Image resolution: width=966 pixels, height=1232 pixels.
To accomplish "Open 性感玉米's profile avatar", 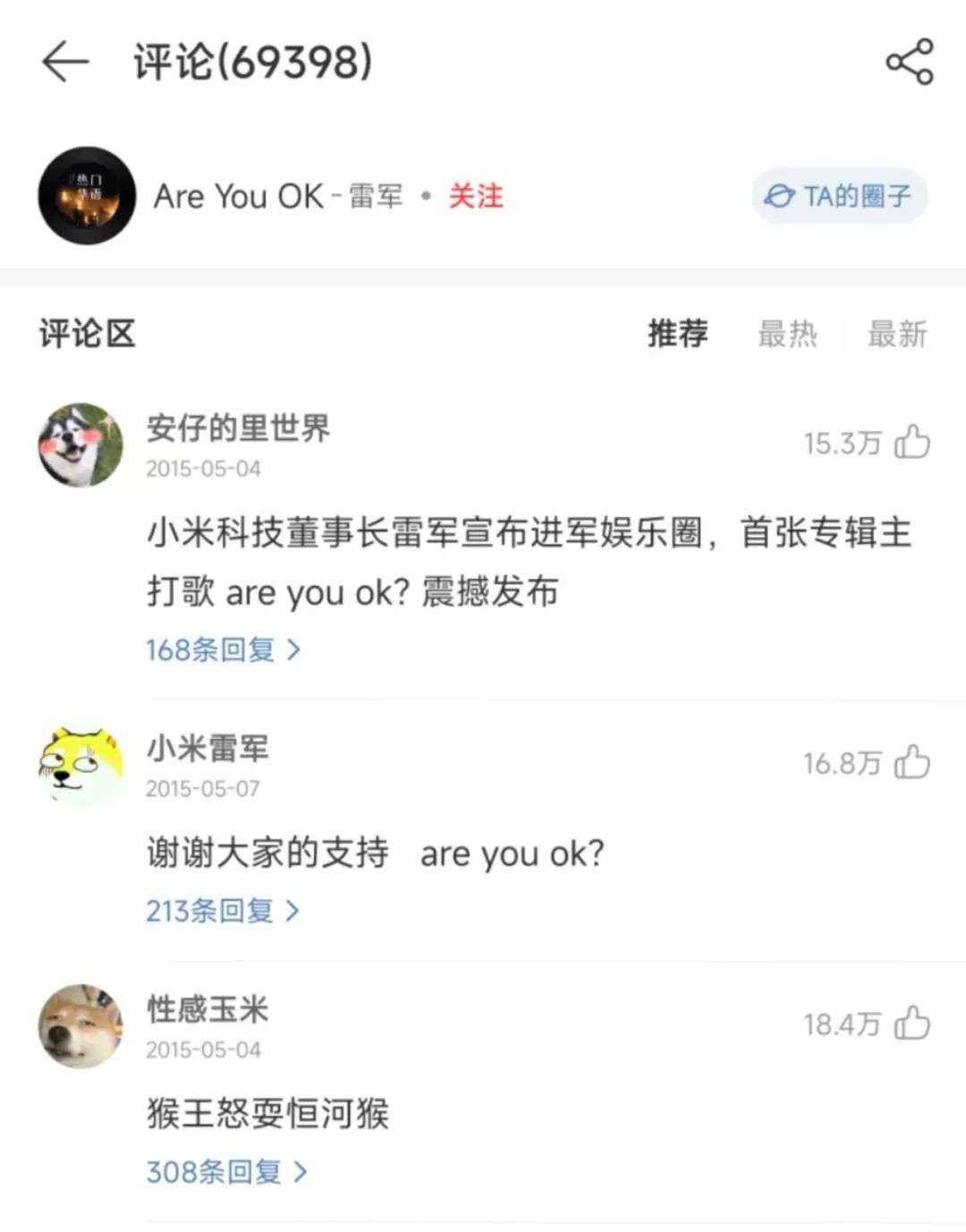I will point(80,1026).
